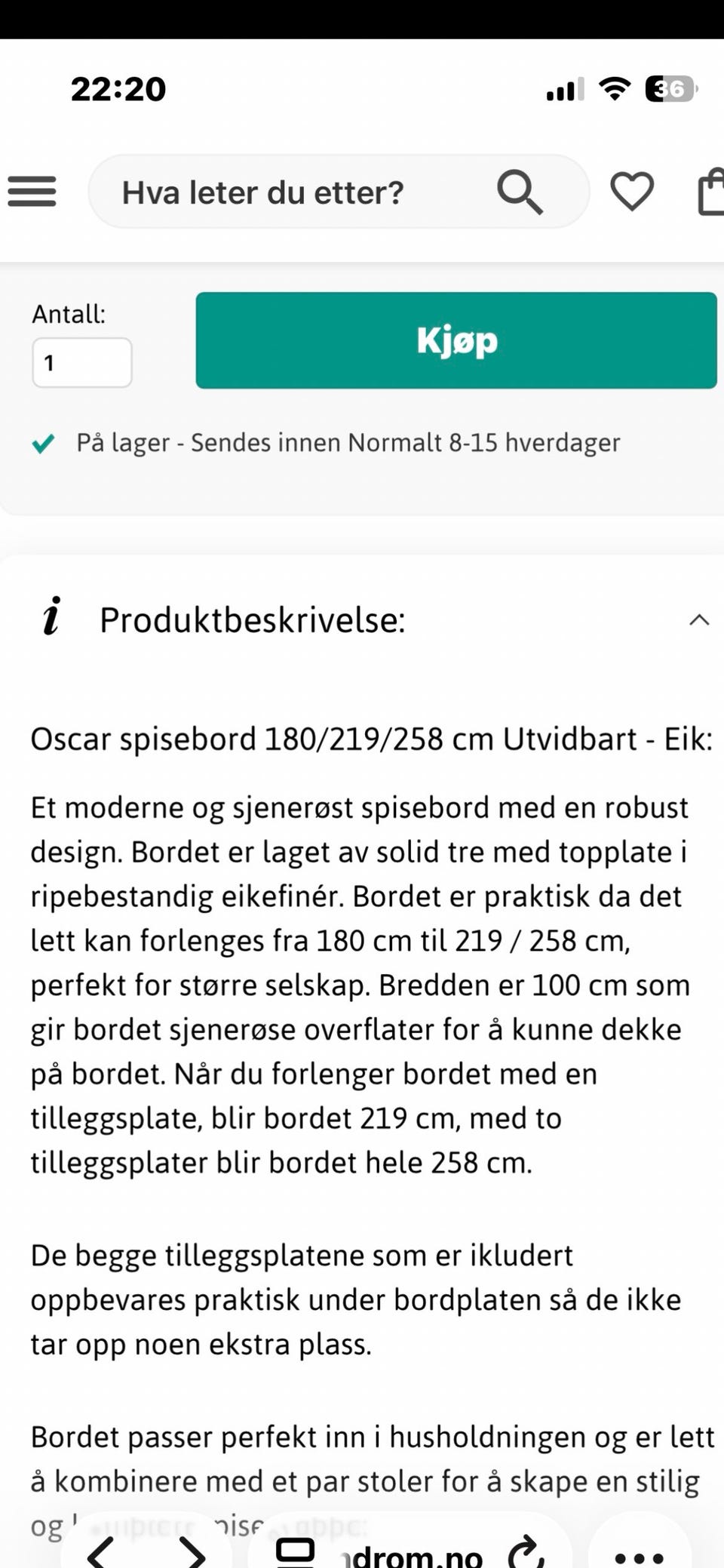
Task: Click the search magnifier icon
Action: [520, 192]
